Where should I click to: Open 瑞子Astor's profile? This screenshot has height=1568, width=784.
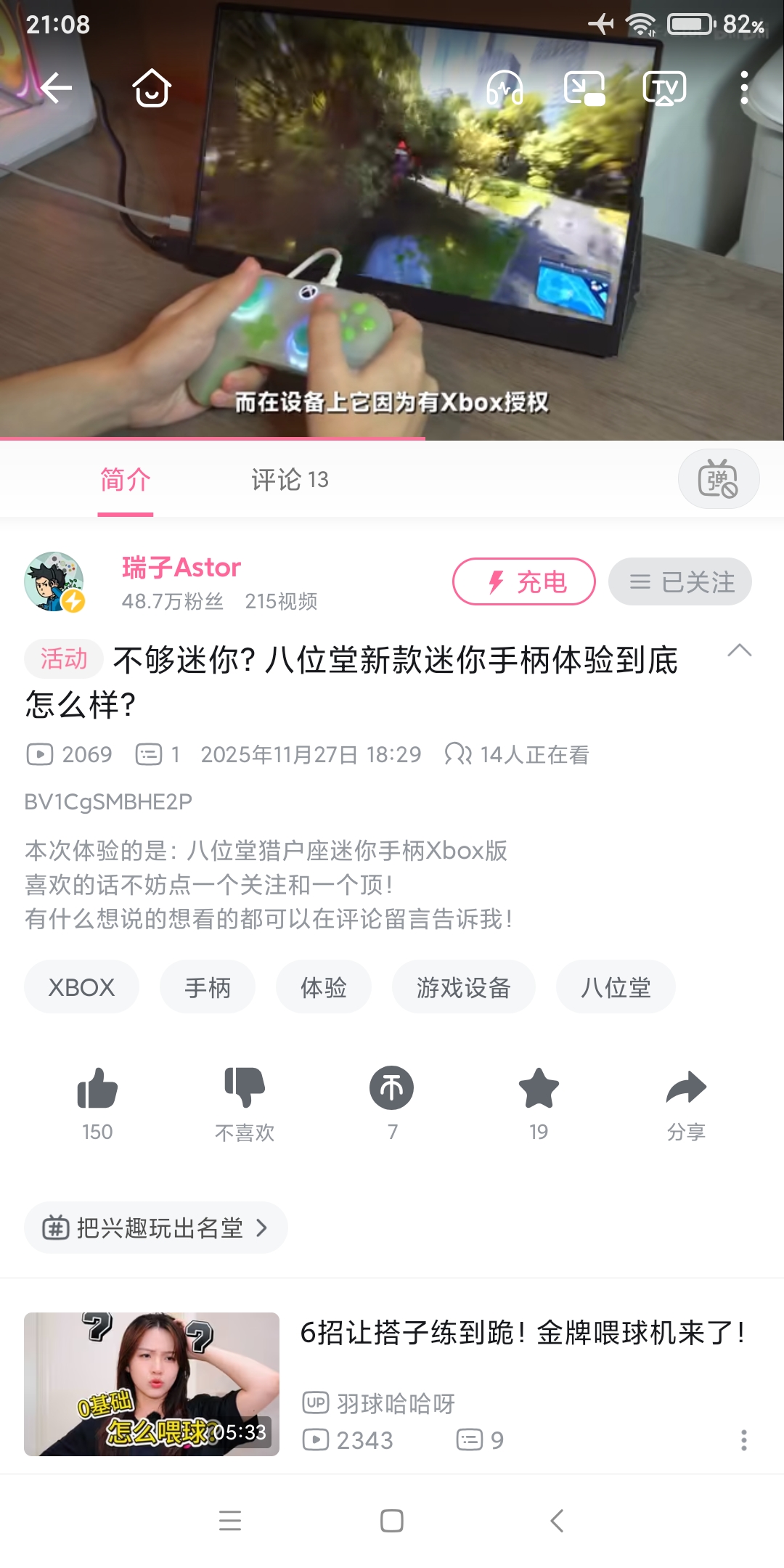[181, 567]
